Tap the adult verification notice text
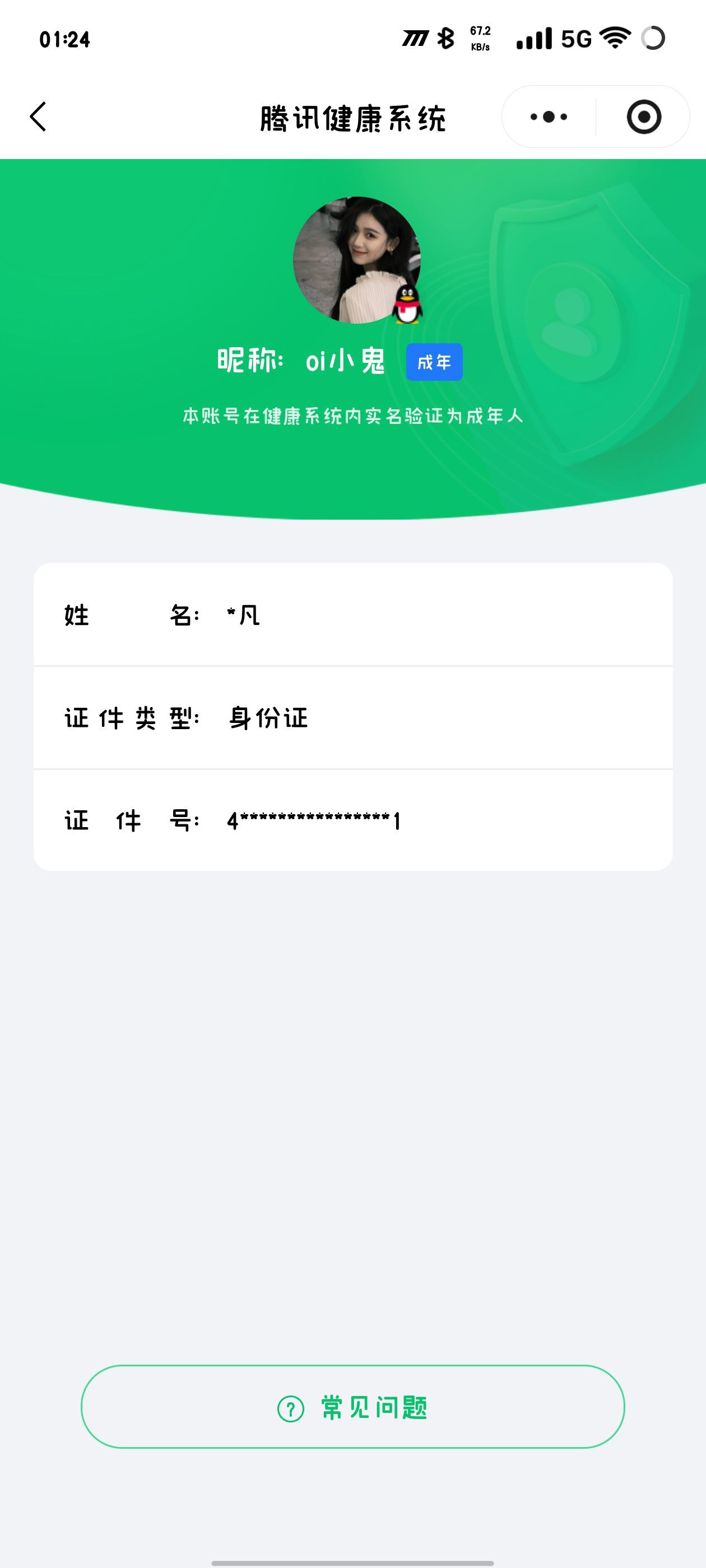This screenshot has height=1568, width=706. 352,416
